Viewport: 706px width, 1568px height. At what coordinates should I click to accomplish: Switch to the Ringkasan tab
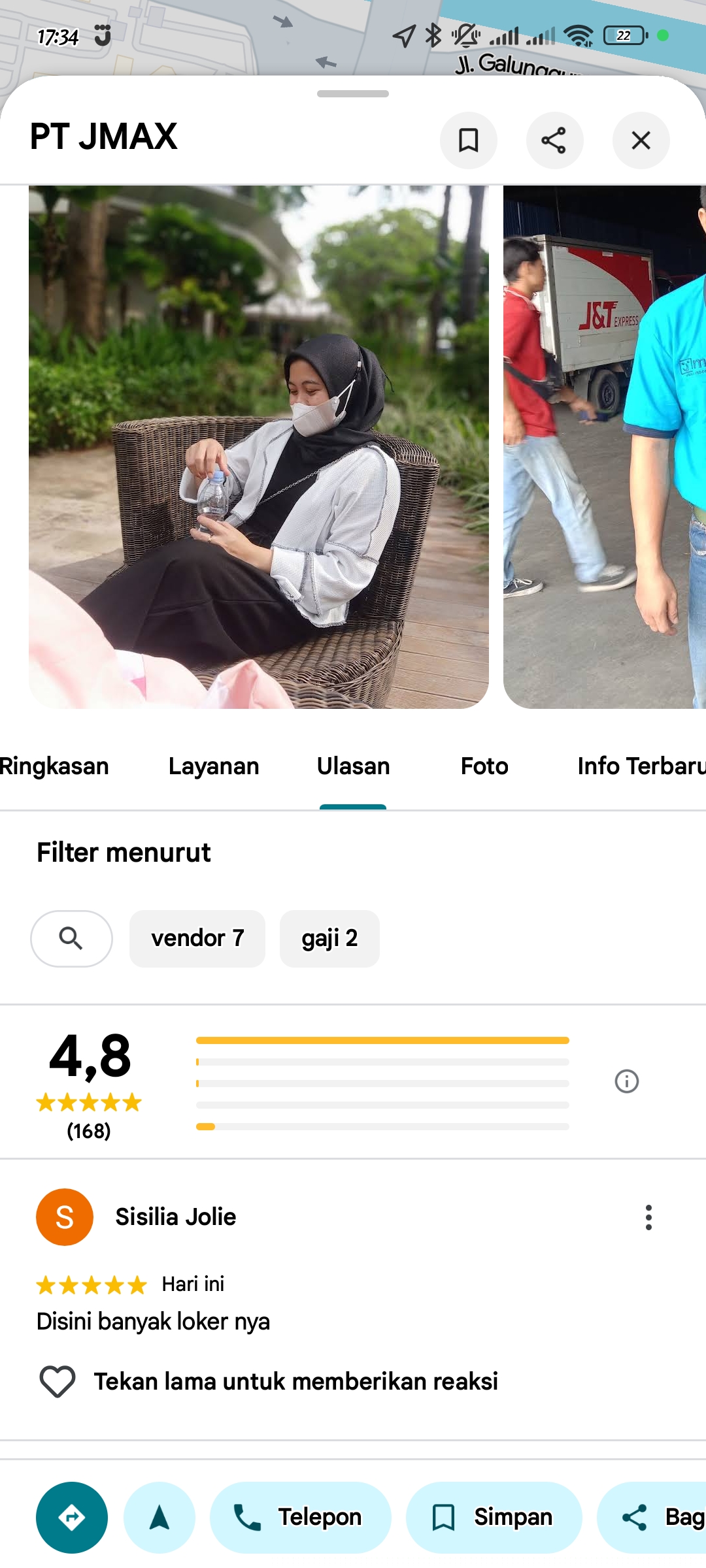[54, 766]
